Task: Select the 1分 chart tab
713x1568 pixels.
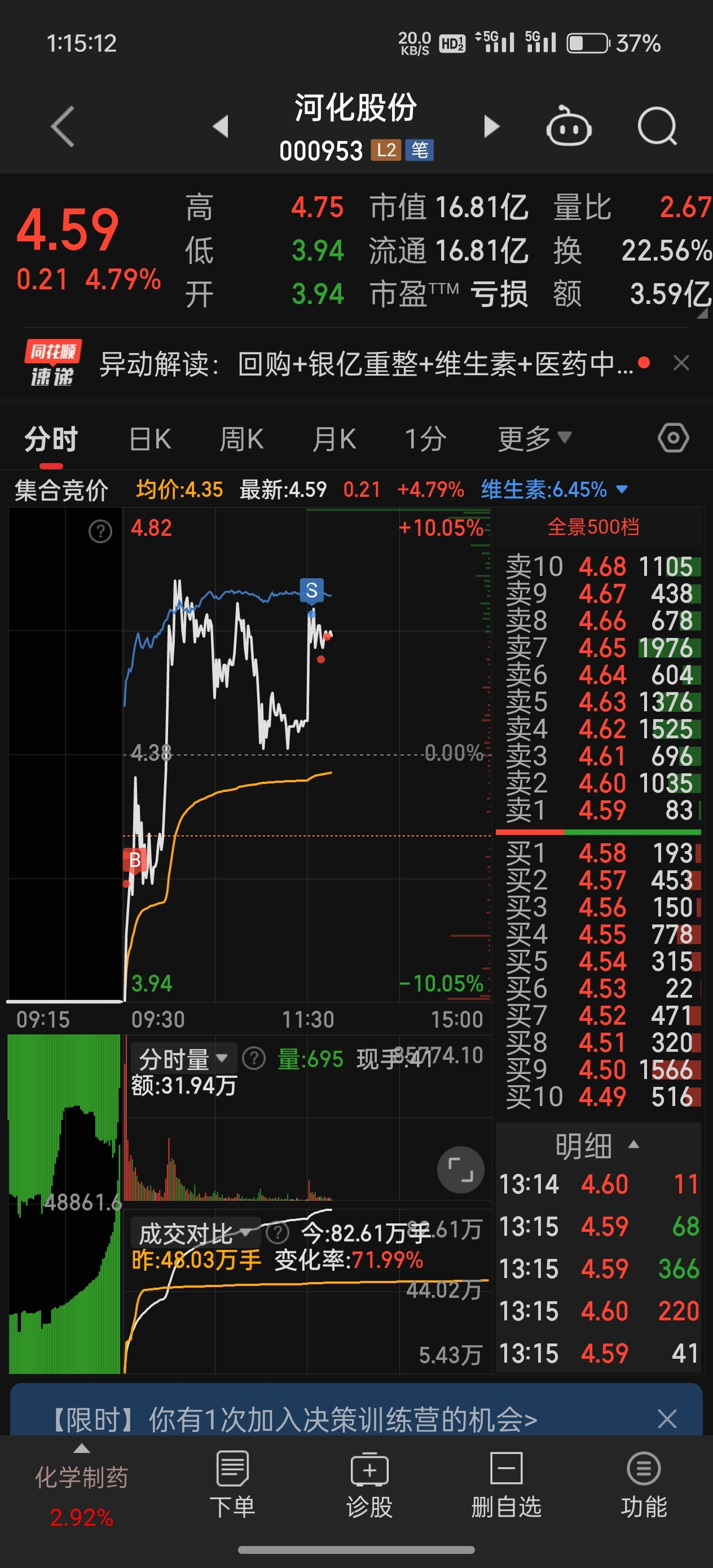Action: click(x=426, y=439)
